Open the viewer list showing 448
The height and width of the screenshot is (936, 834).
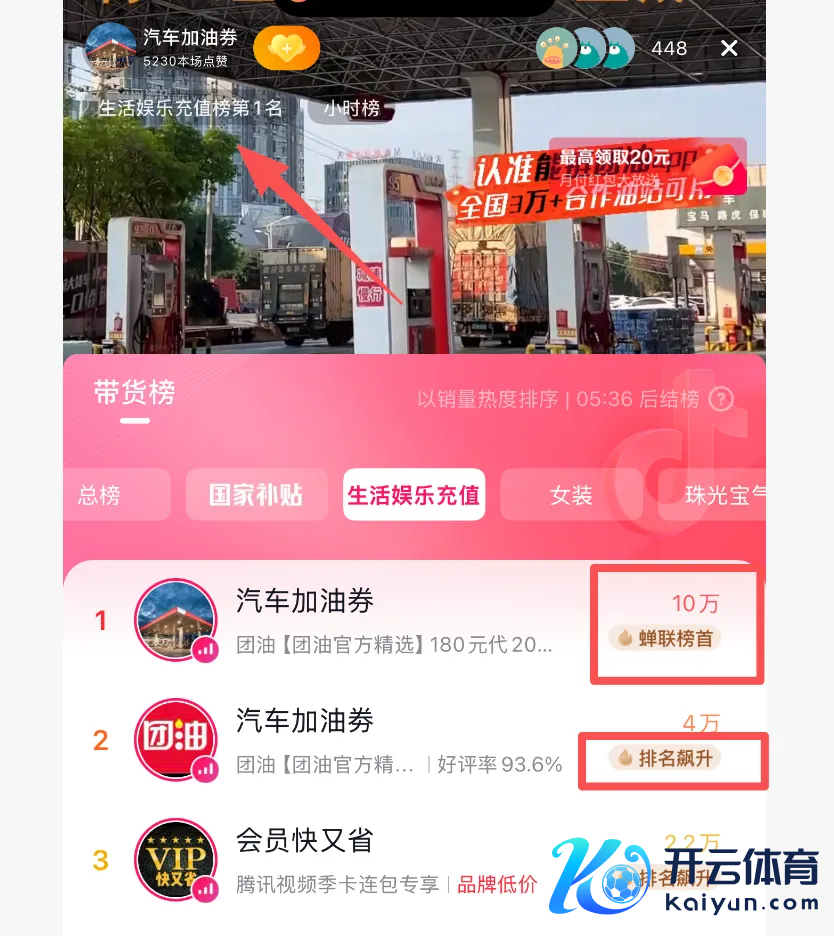[x=668, y=48]
